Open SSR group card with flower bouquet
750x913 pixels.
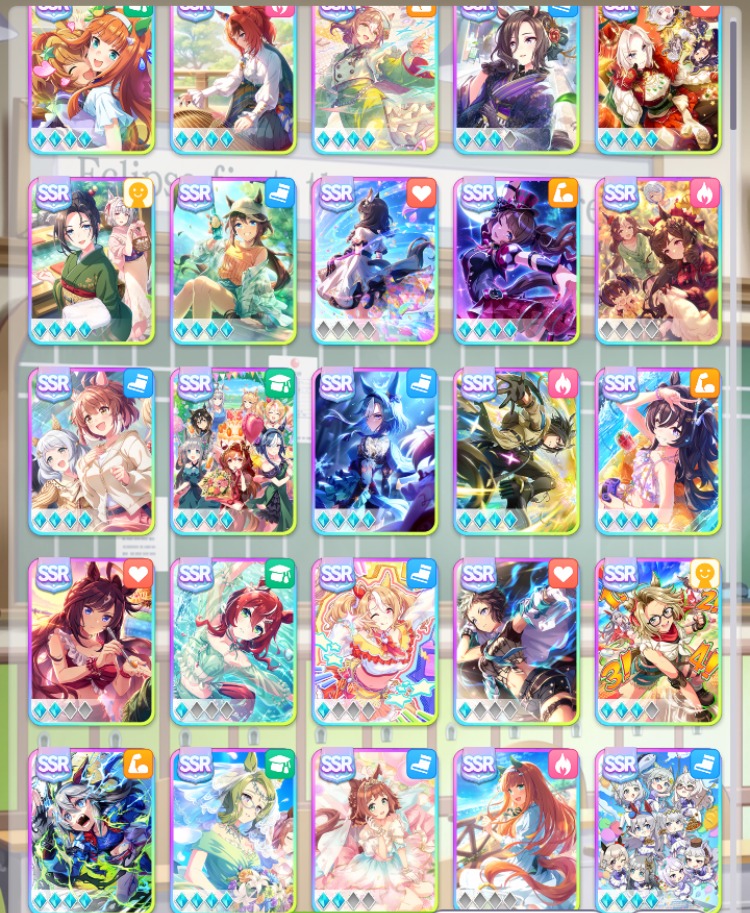coord(233,452)
